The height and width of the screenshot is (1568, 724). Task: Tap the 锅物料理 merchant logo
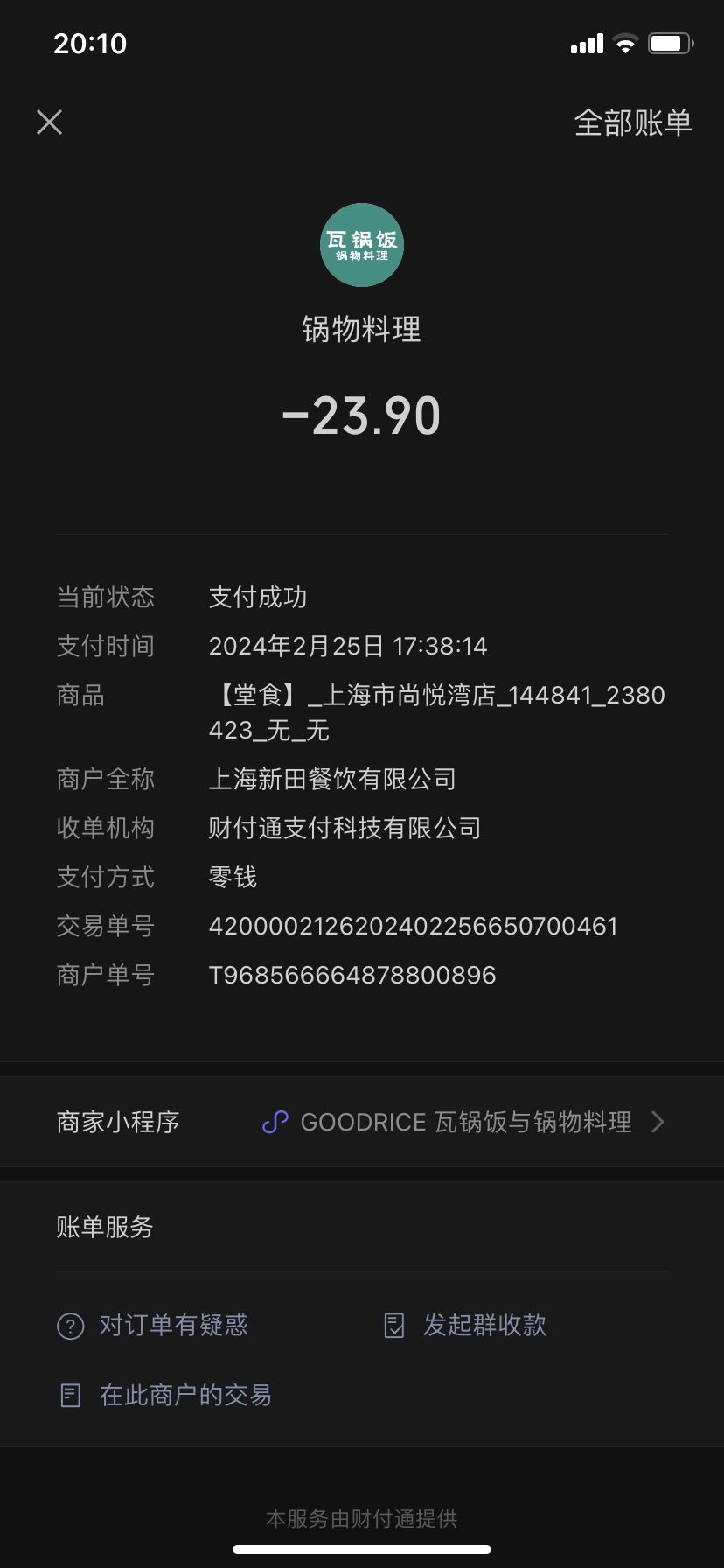362,245
